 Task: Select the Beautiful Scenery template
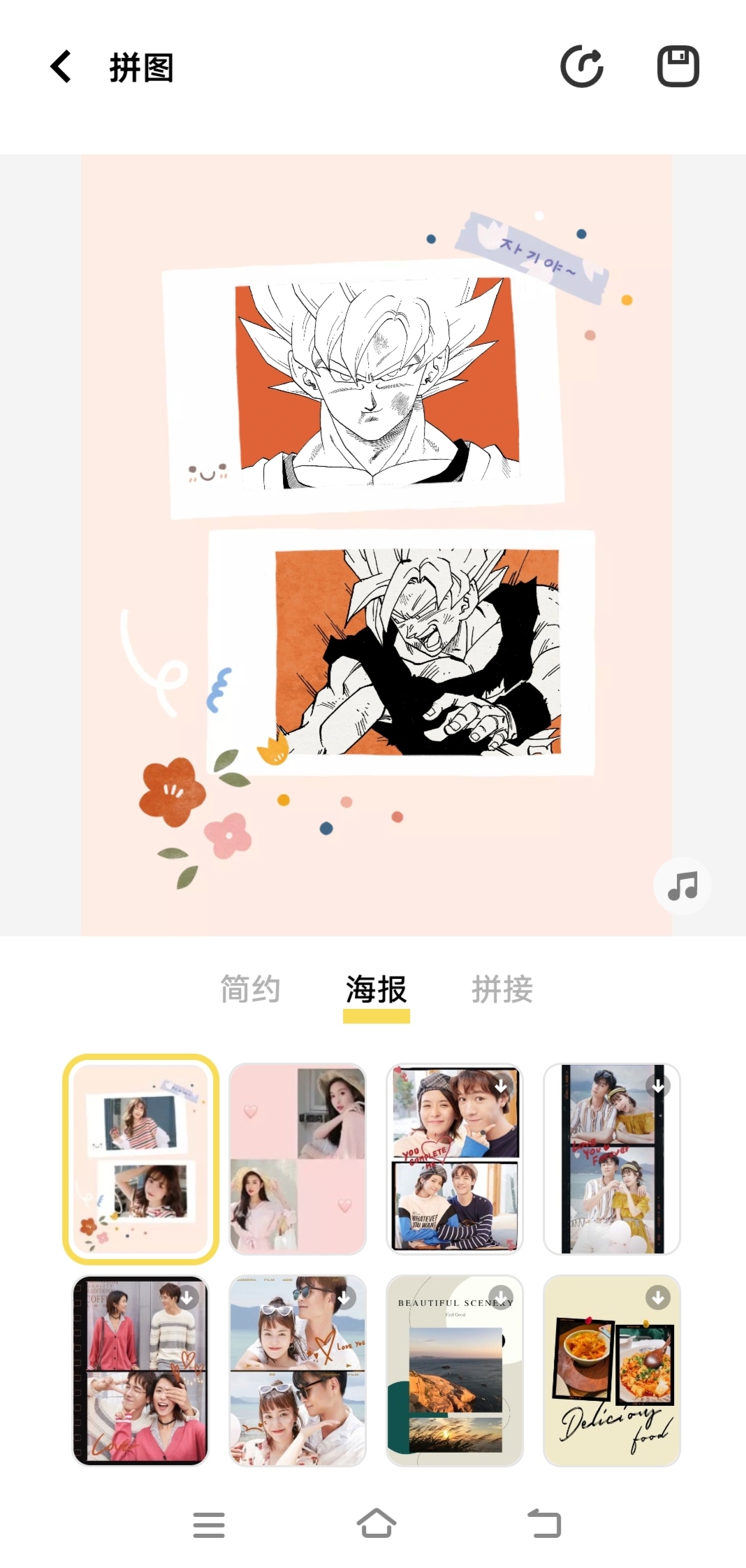coord(455,1370)
